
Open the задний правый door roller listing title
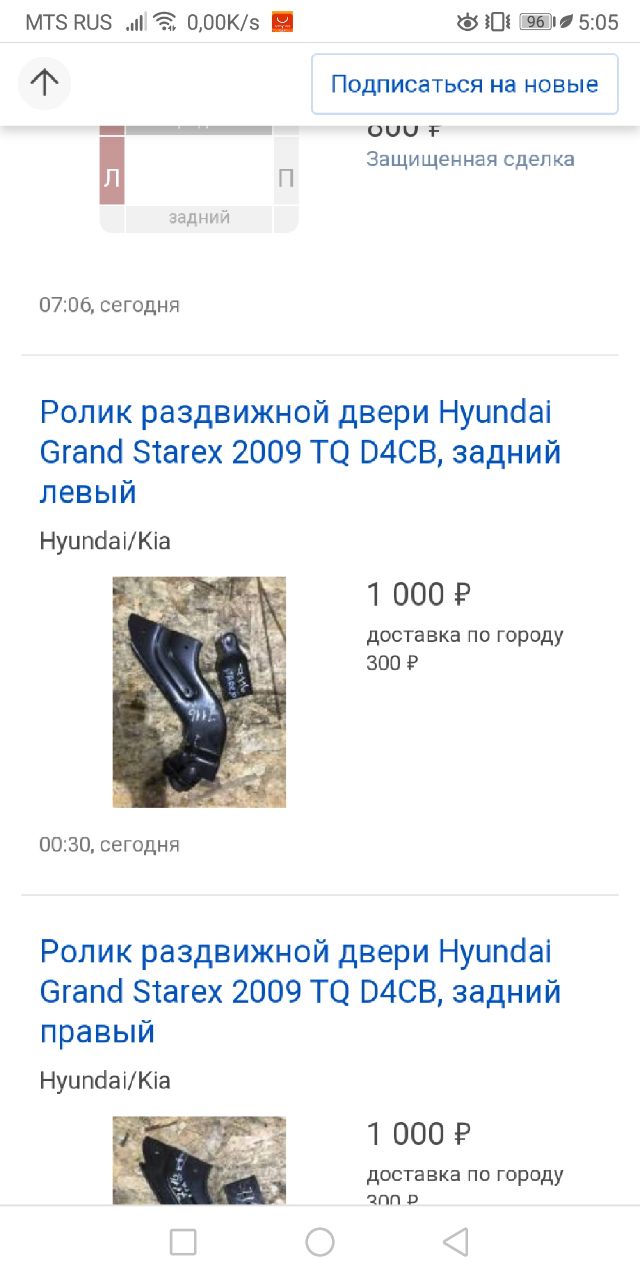300,991
